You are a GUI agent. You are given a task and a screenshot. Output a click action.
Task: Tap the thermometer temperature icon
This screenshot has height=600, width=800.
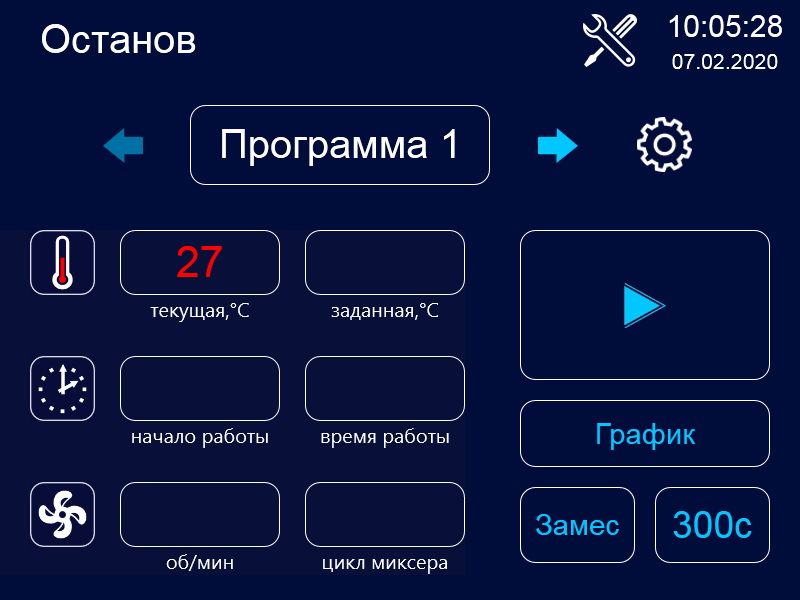(x=62, y=262)
